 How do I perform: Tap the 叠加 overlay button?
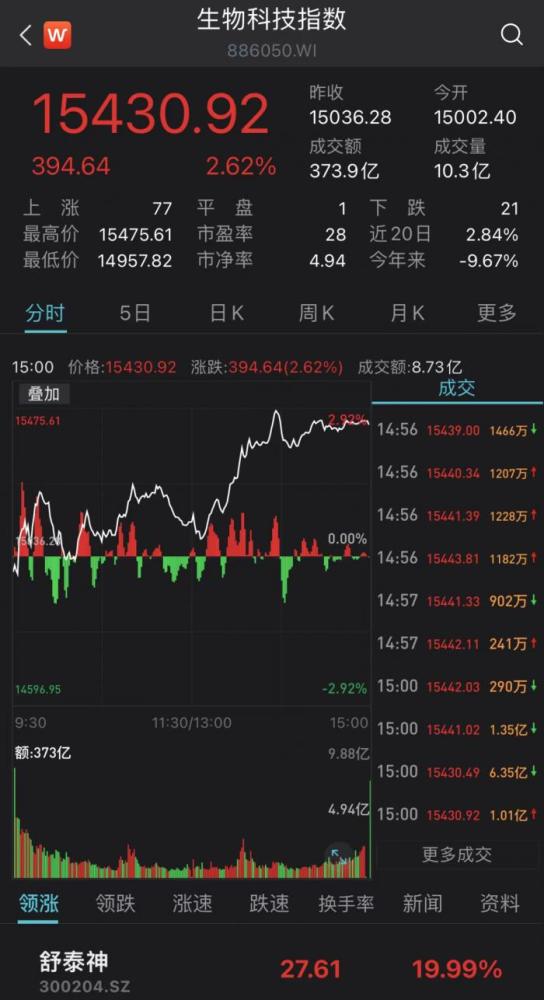43,394
